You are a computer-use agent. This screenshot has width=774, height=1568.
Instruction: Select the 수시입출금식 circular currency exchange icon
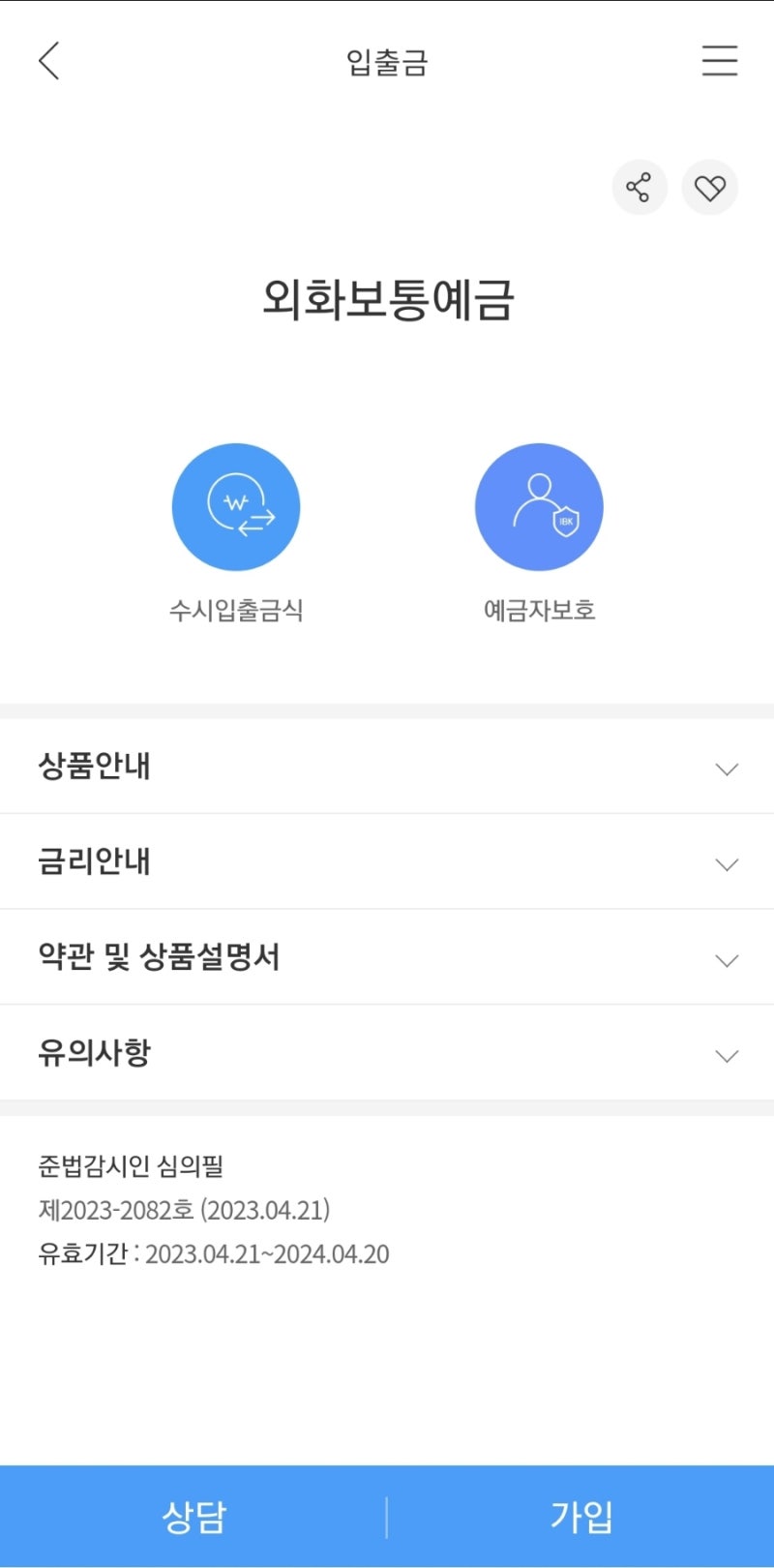point(236,506)
